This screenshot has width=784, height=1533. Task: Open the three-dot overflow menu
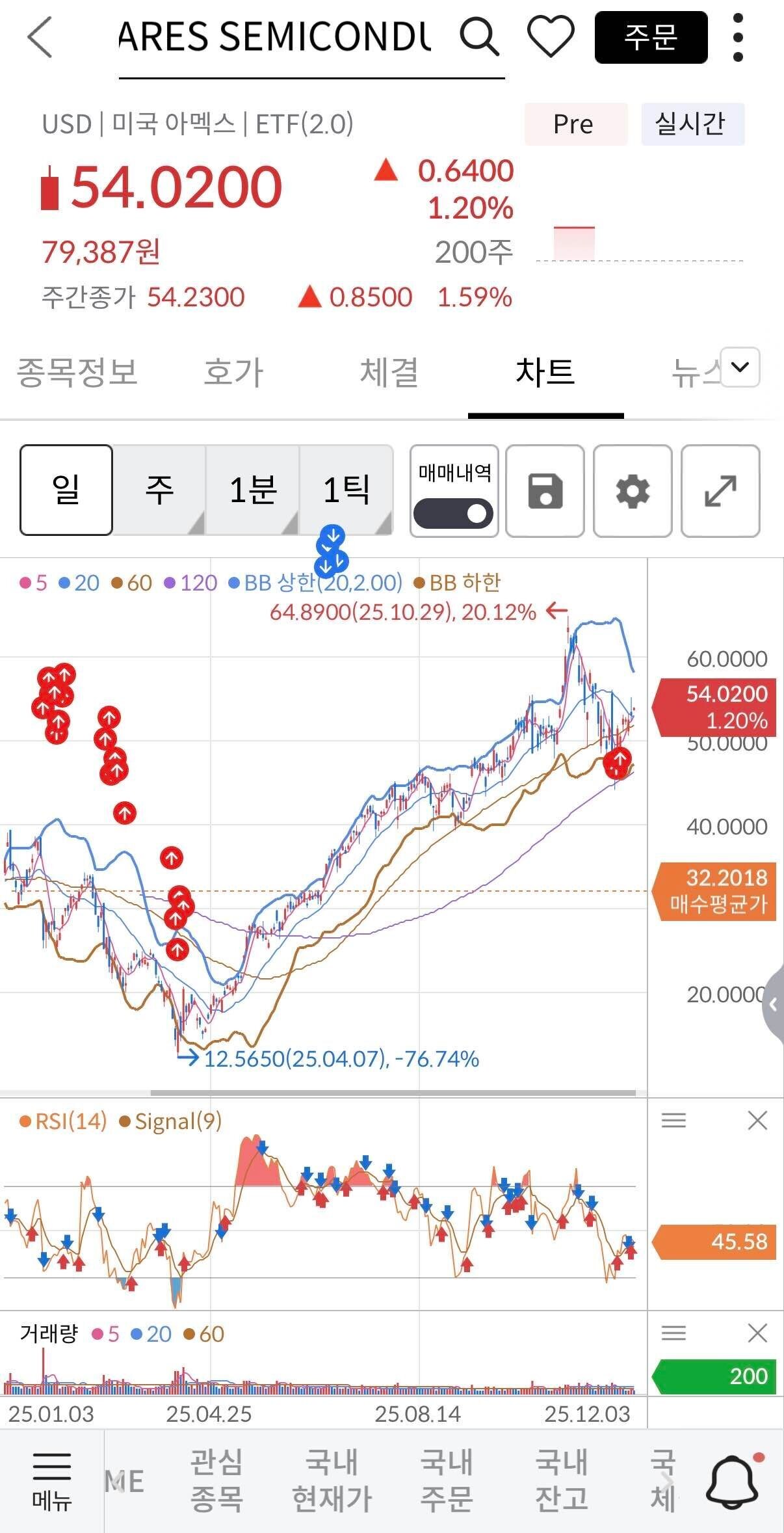point(738,38)
